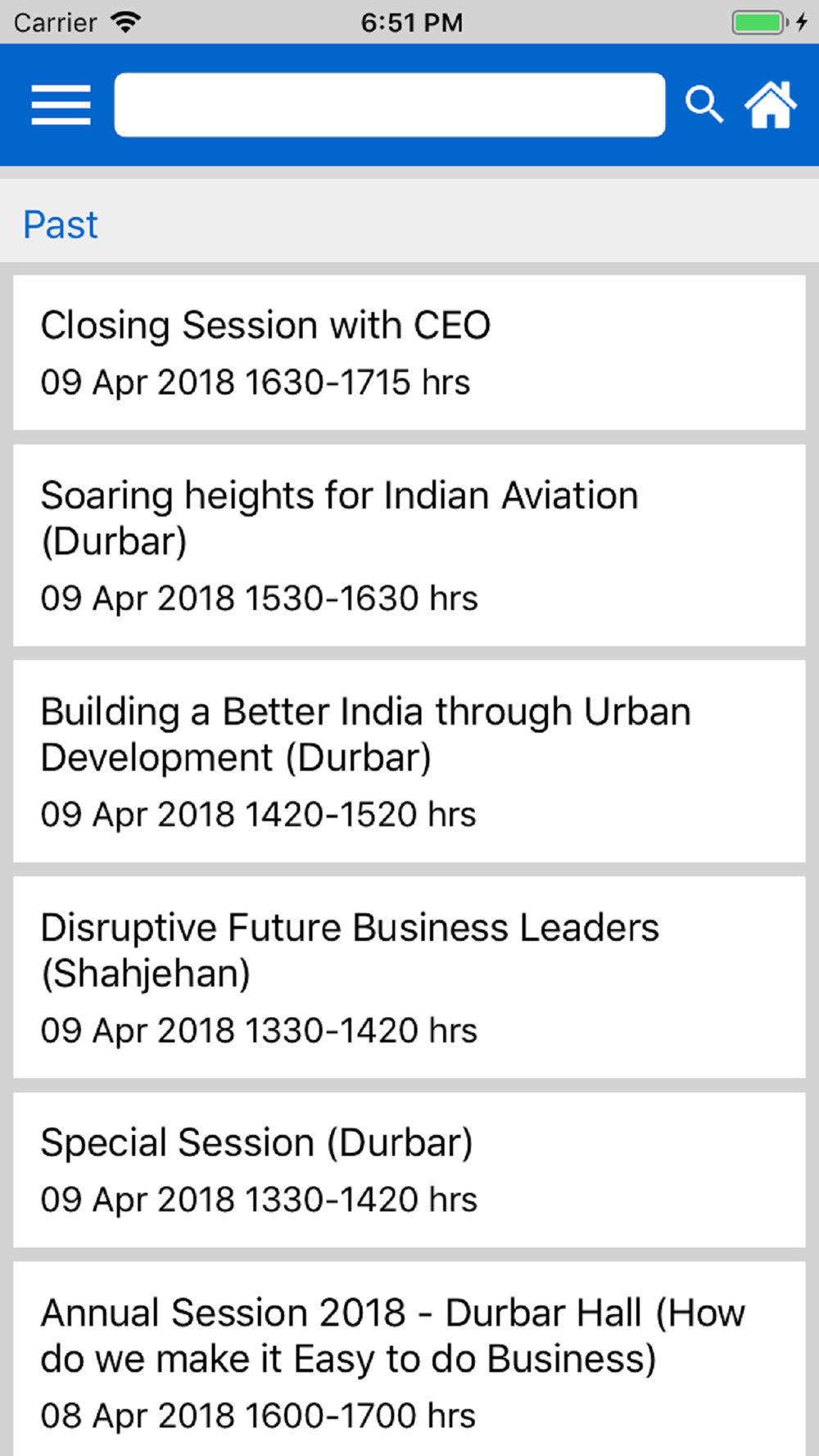Open Special Session (Durbar)
This screenshot has height=1456, width=819.
(x=409, y=1170)
